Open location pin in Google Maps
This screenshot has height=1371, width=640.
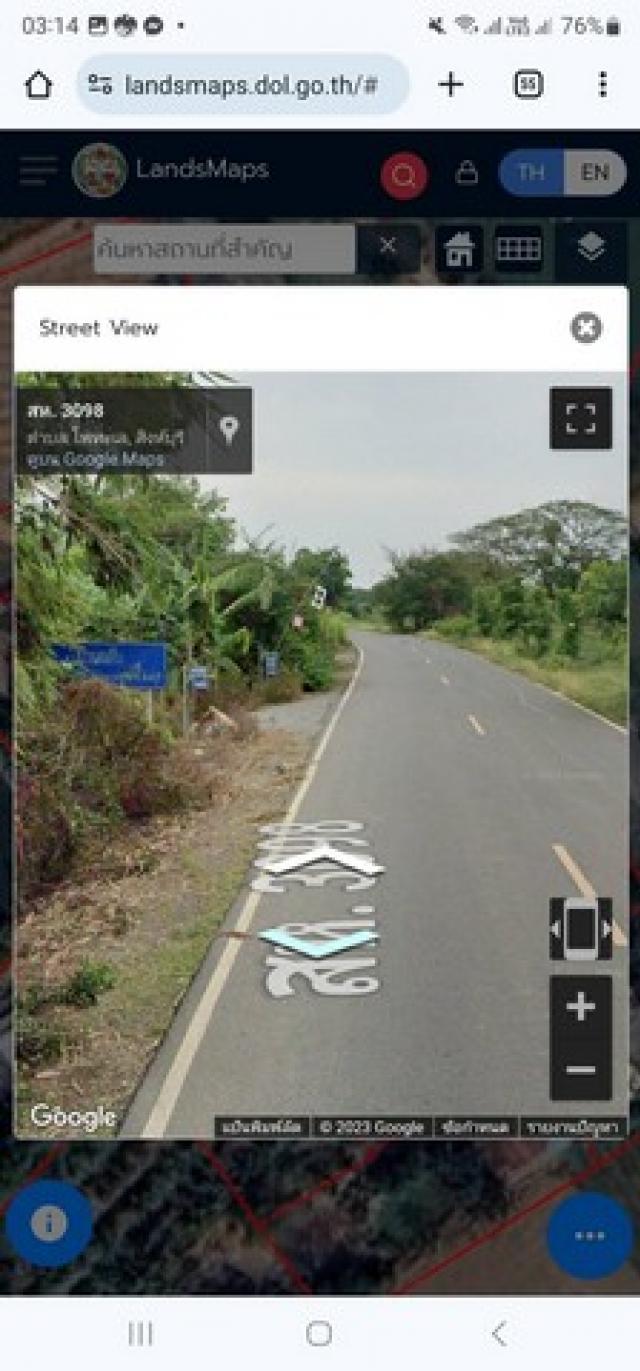[x=229, y=430]
